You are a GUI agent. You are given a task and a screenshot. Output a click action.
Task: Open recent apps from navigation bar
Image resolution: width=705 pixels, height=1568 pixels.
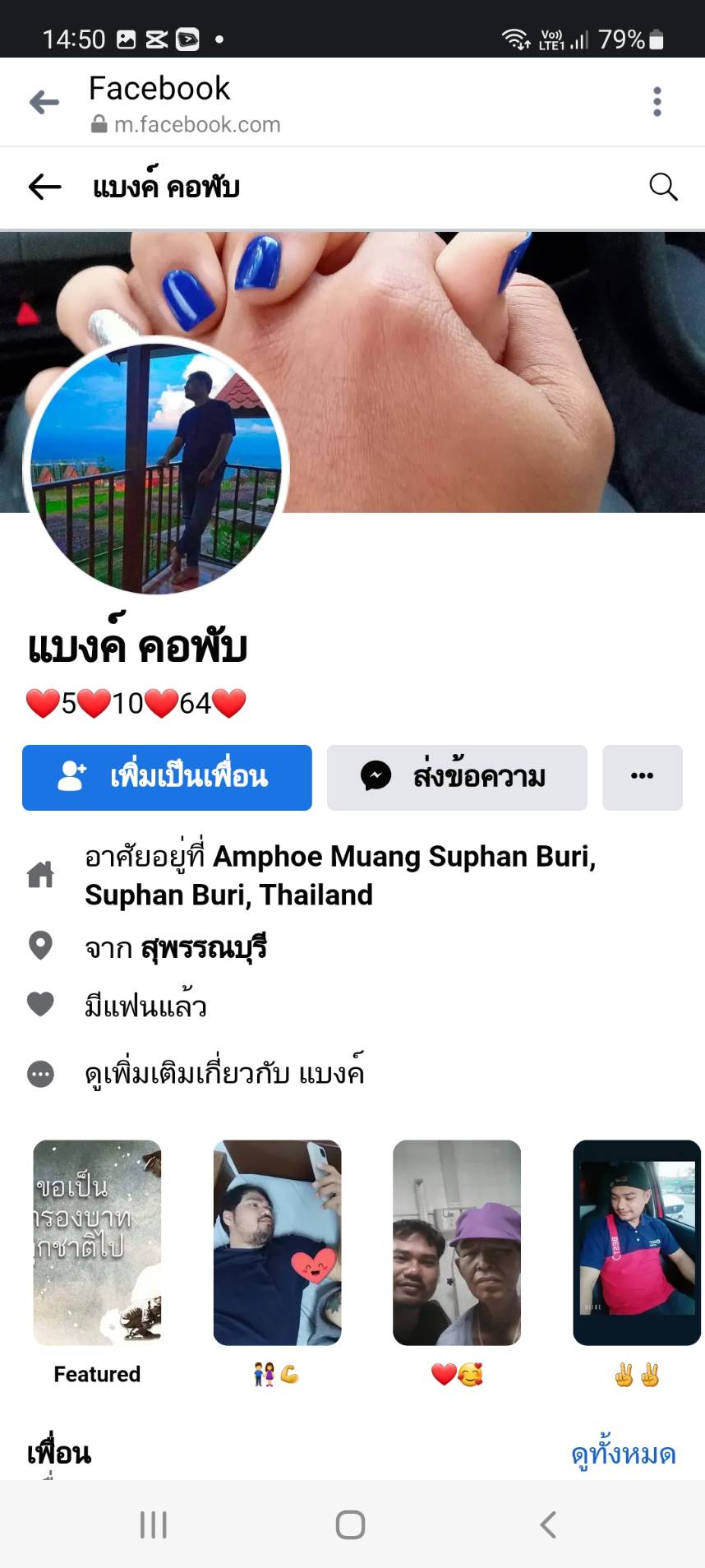pyautogui.click(x=154, y=1524)
